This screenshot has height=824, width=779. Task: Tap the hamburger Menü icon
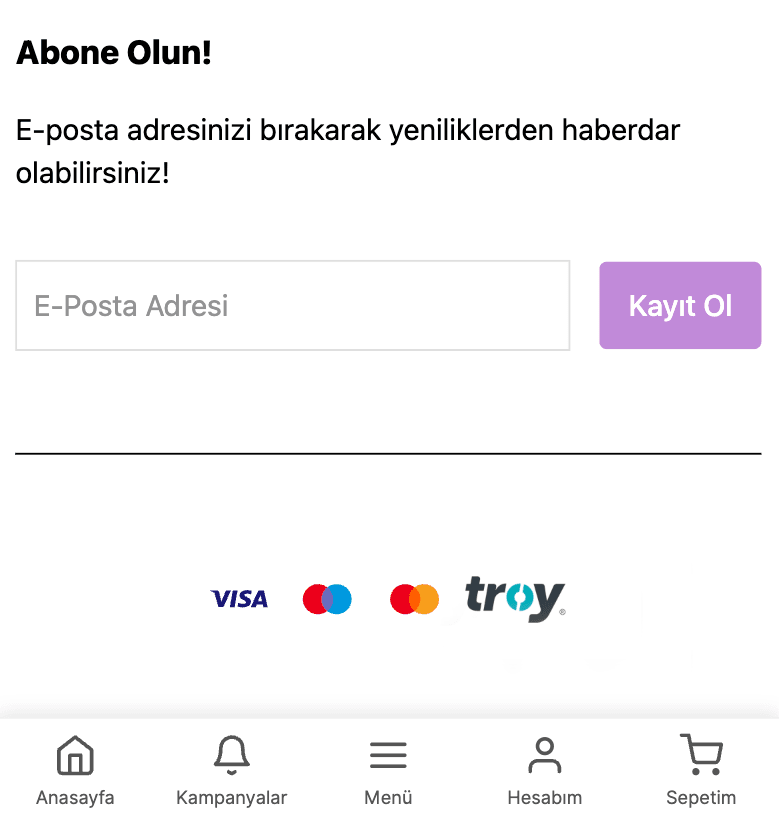pos(388,755)
